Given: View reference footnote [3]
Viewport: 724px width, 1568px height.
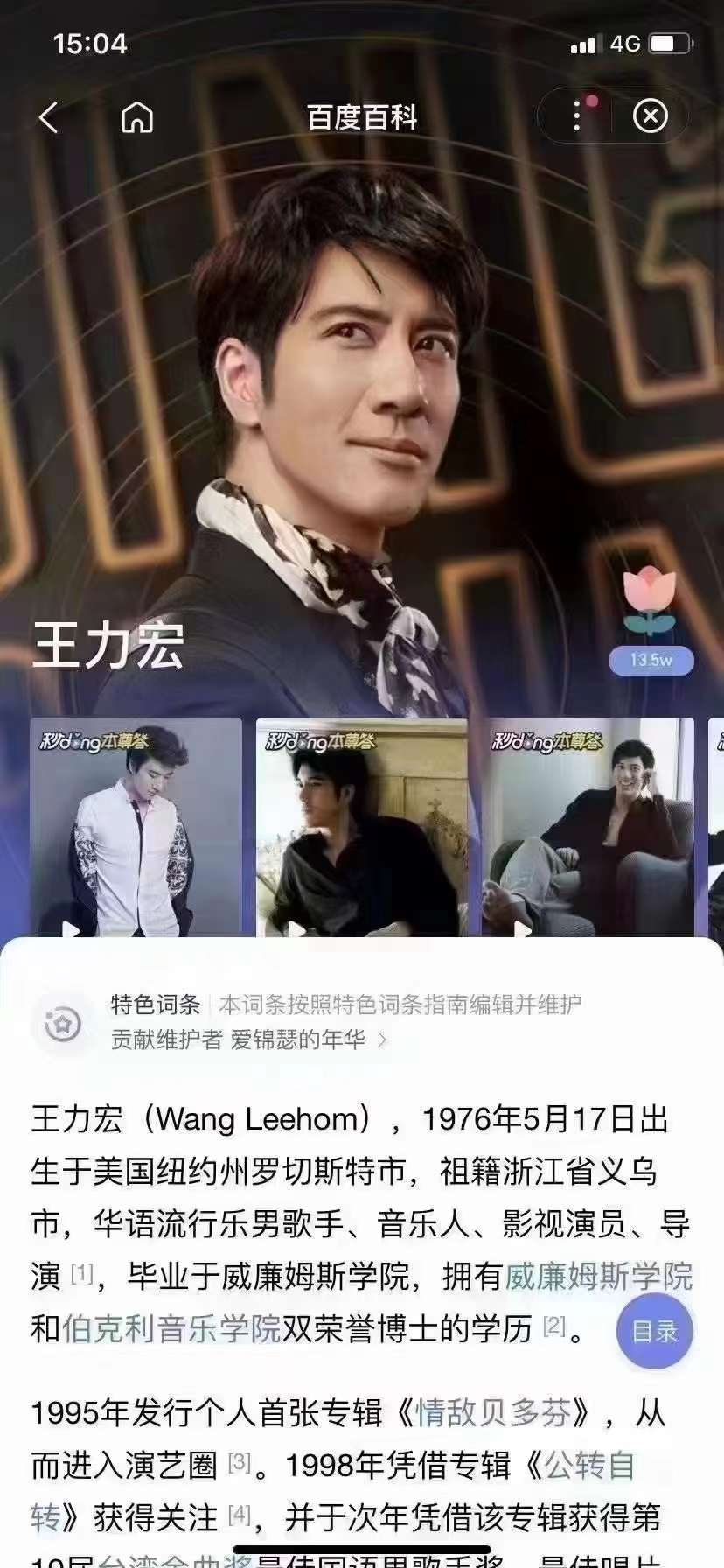Looking at the screenshot, I should click(239, 1461).
